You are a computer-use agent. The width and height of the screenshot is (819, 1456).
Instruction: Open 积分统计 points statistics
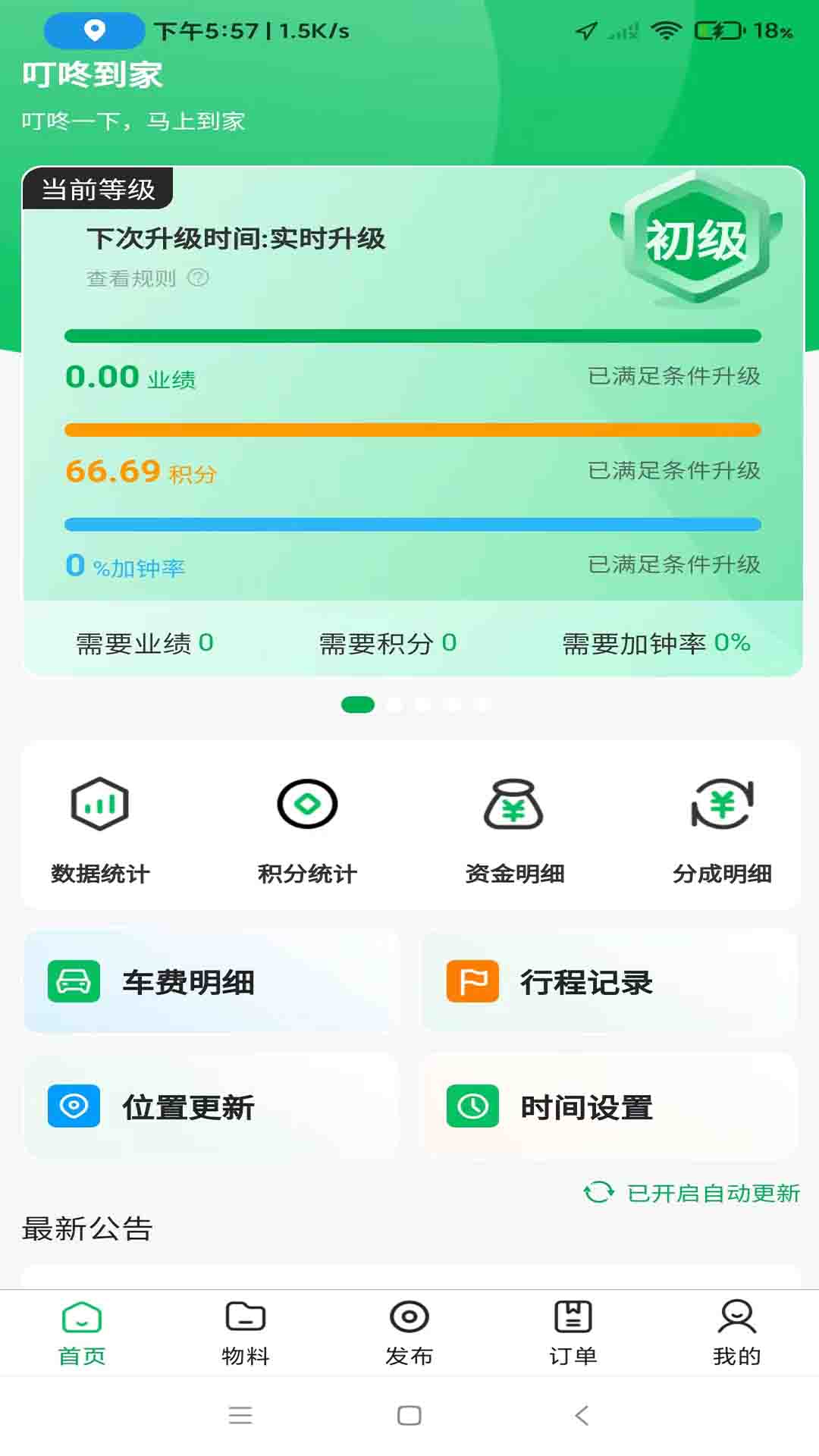tap(307, 830)
